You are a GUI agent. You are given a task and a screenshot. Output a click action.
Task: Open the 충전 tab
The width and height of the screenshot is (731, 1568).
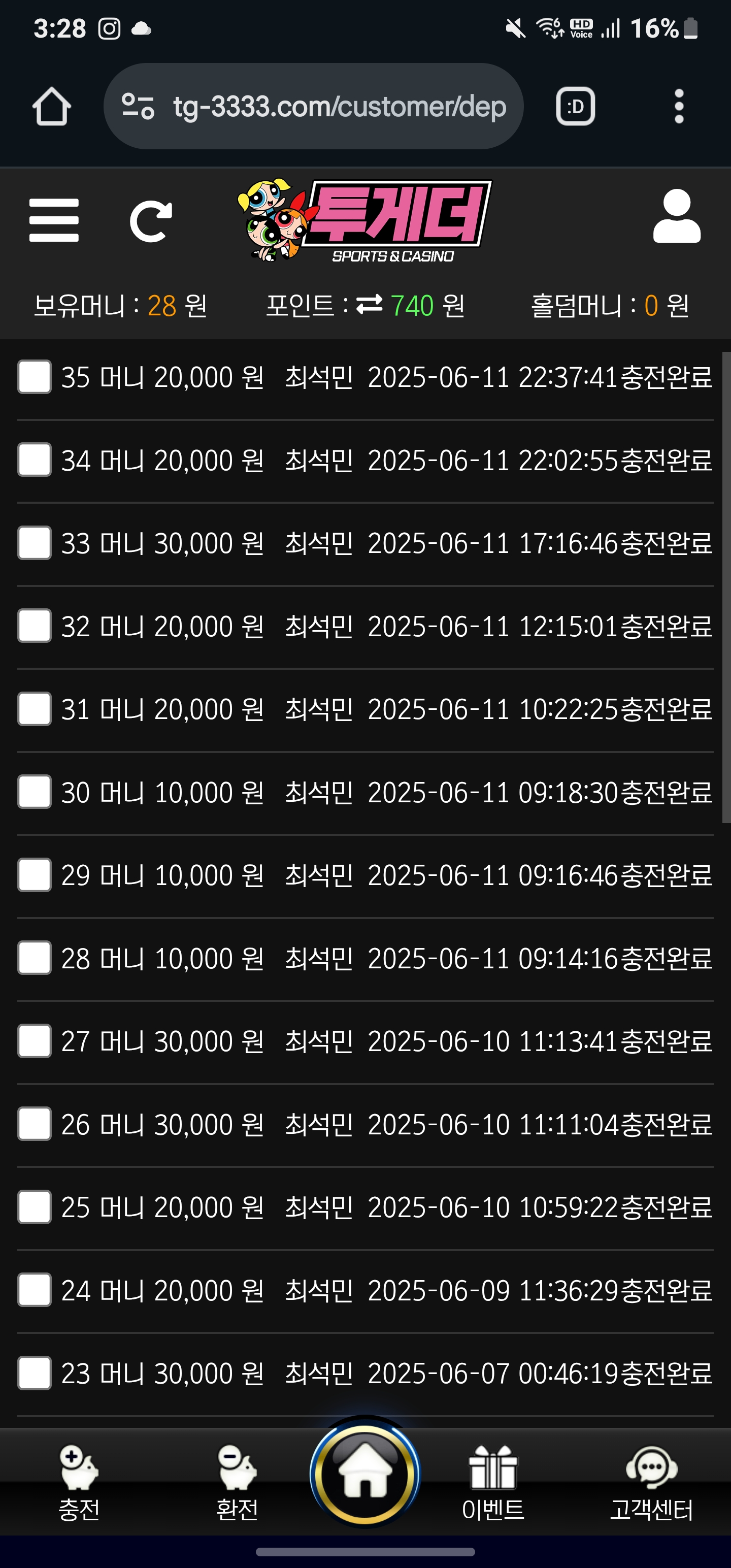click(79, 1483)
